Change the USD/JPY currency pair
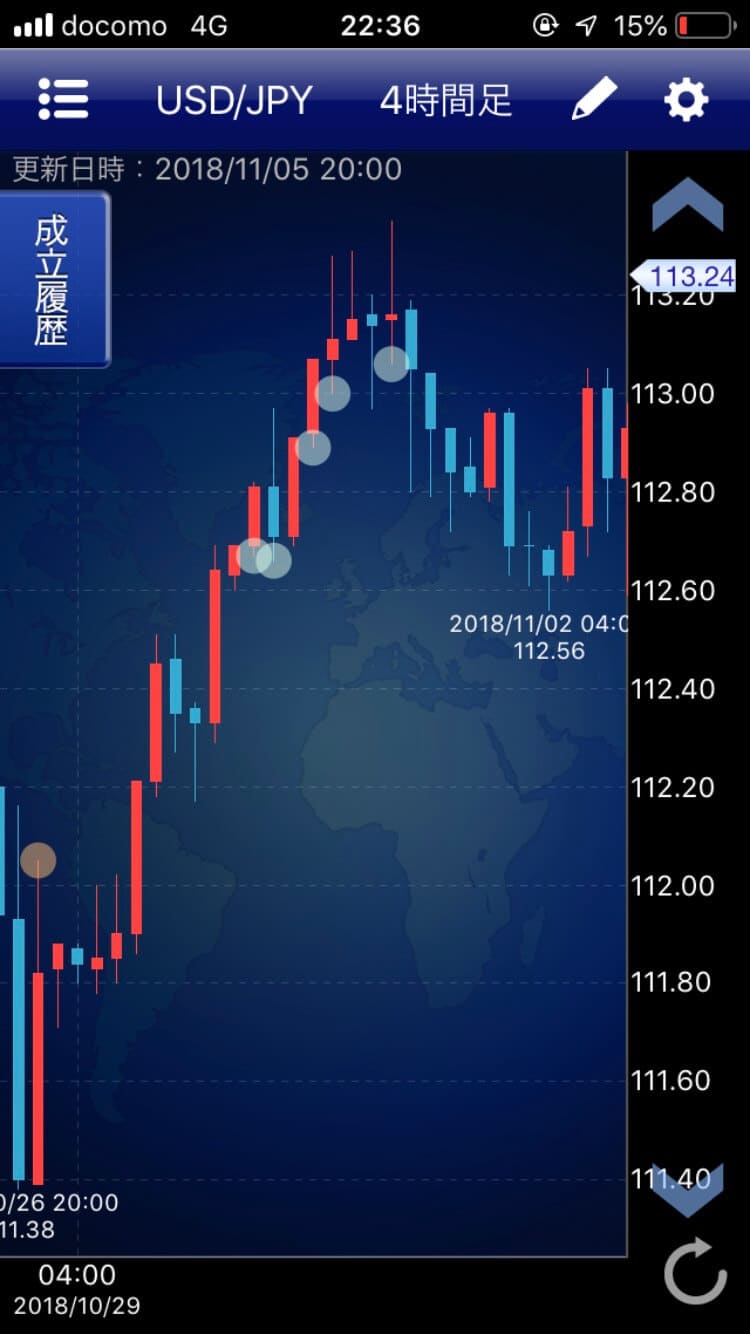750x1334 pixels. (x=234, y=101)
